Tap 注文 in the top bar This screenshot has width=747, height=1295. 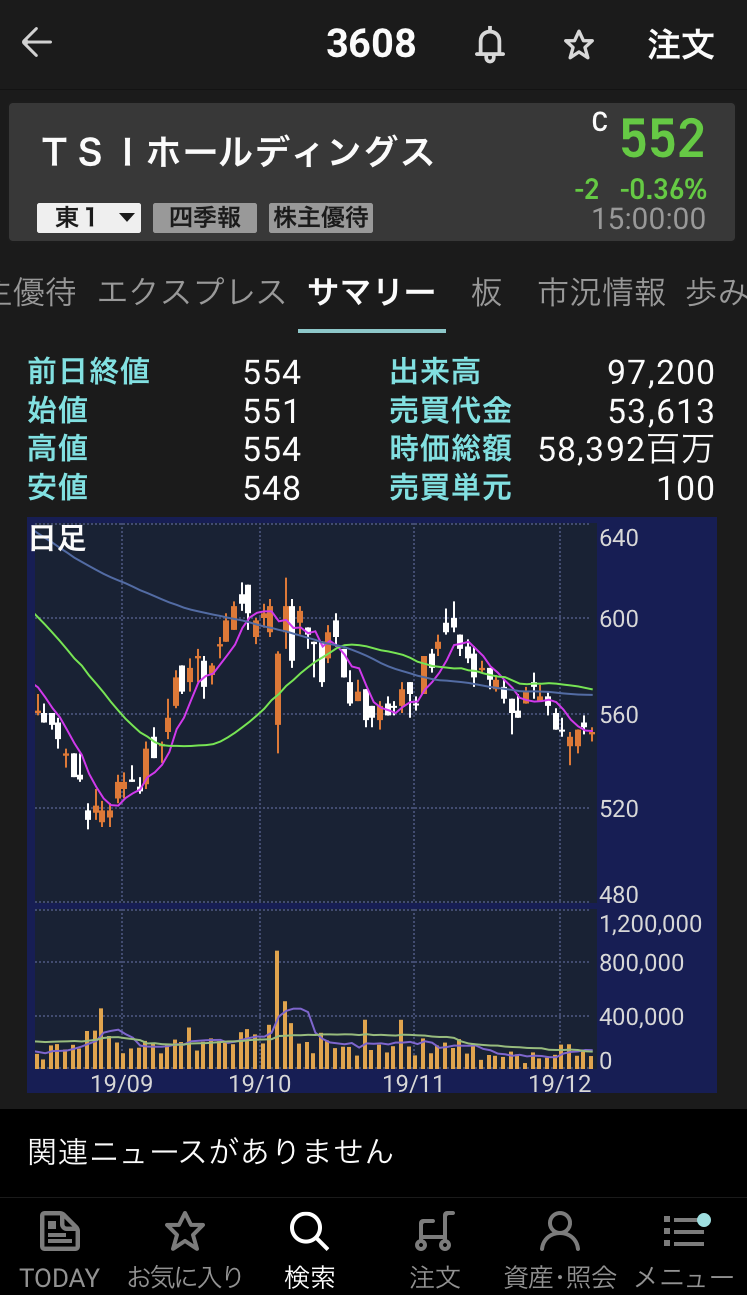click(x=680, y=45)
